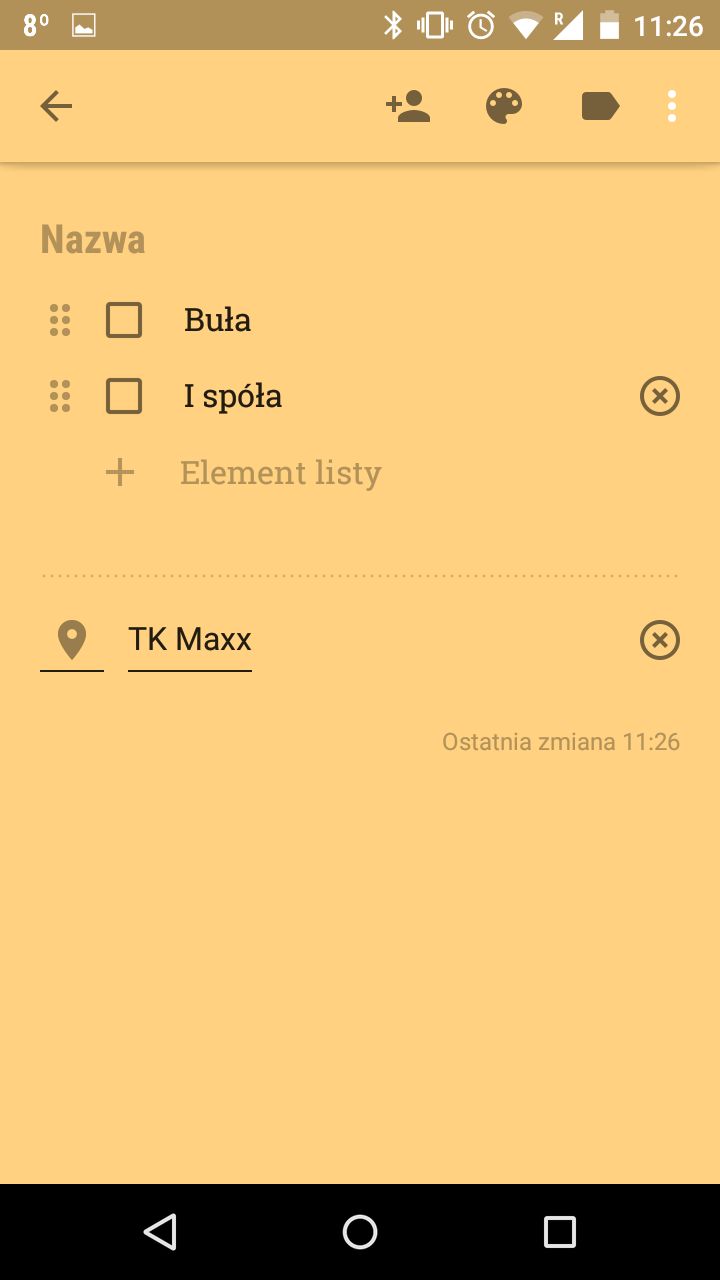Tap the recent apps square button
The image size is (720, 1280).
tap(560, 1232)
